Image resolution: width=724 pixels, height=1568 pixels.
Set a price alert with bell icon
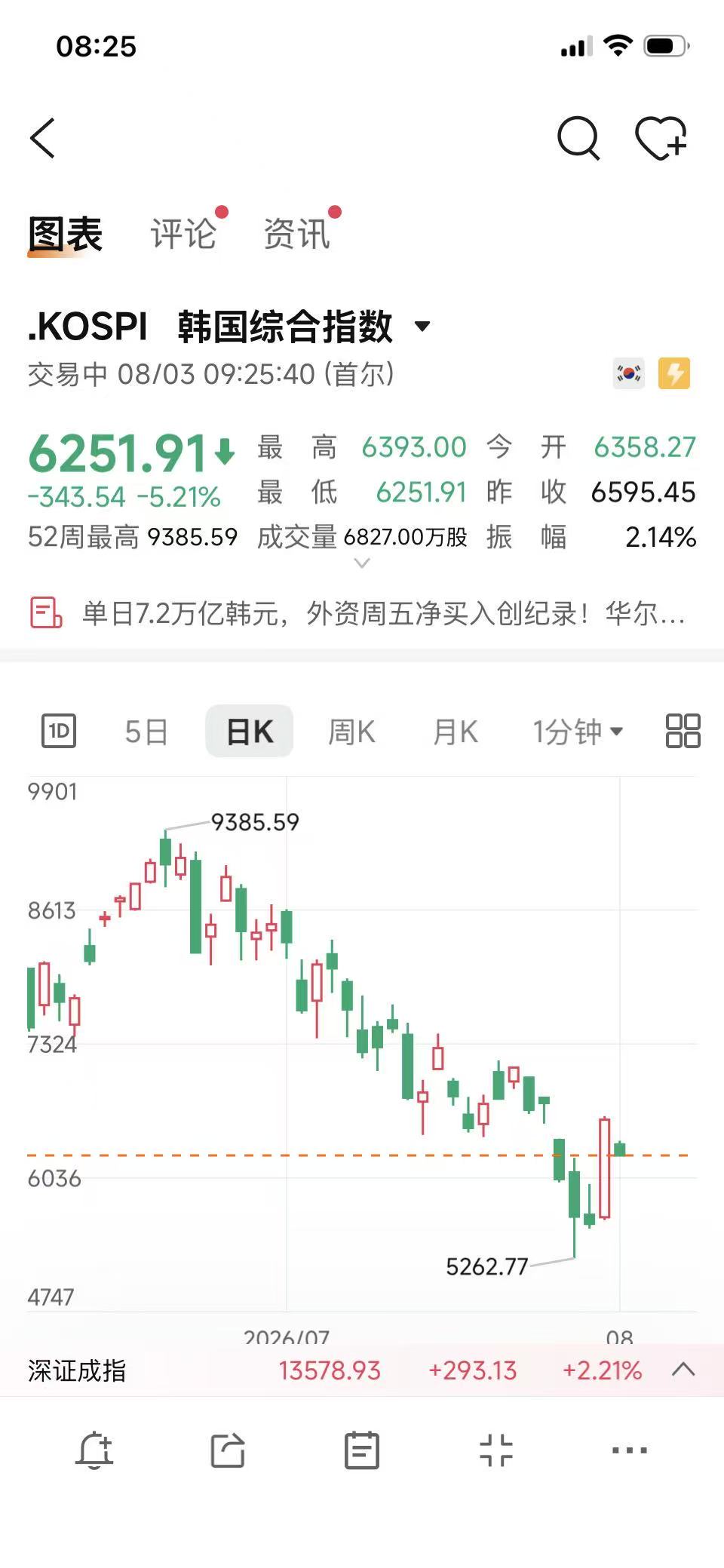(x=94, y=1450)
